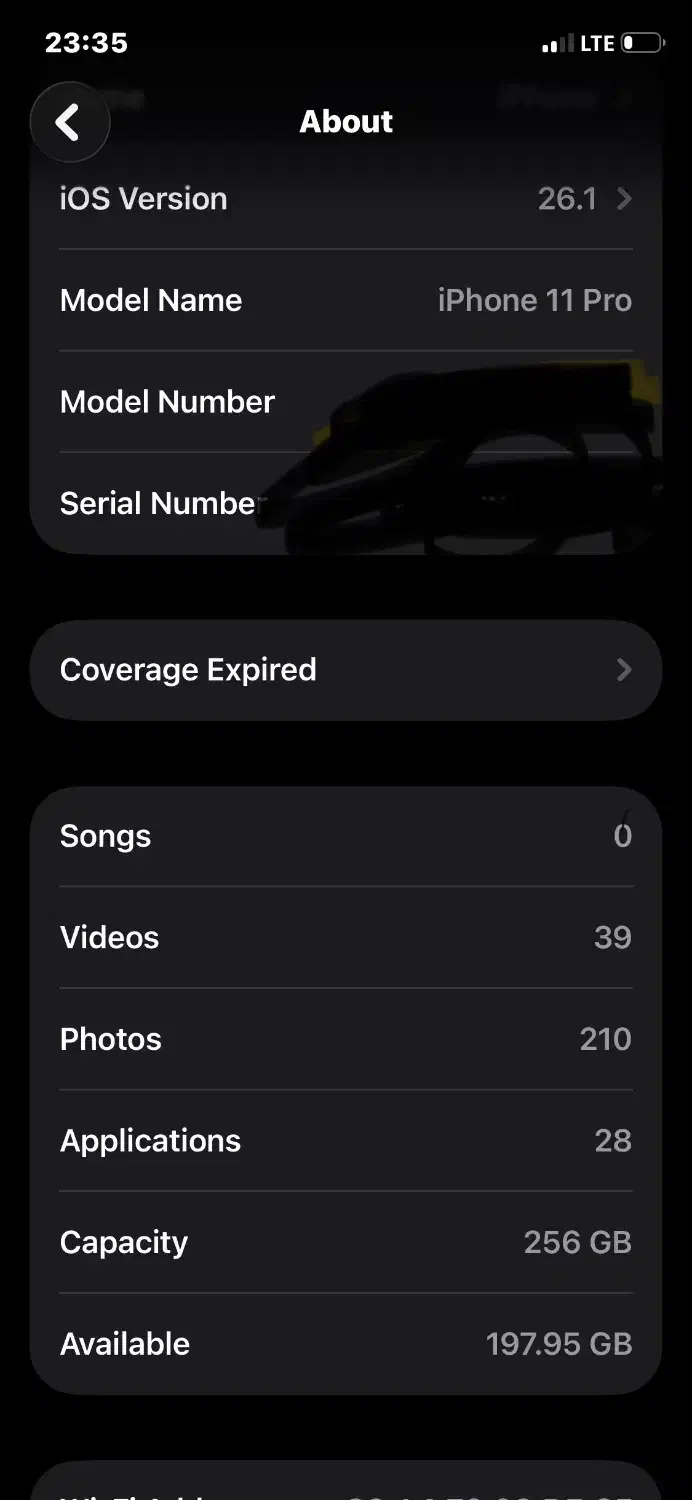
Task: Go back from the About screen
Action: 69,123
